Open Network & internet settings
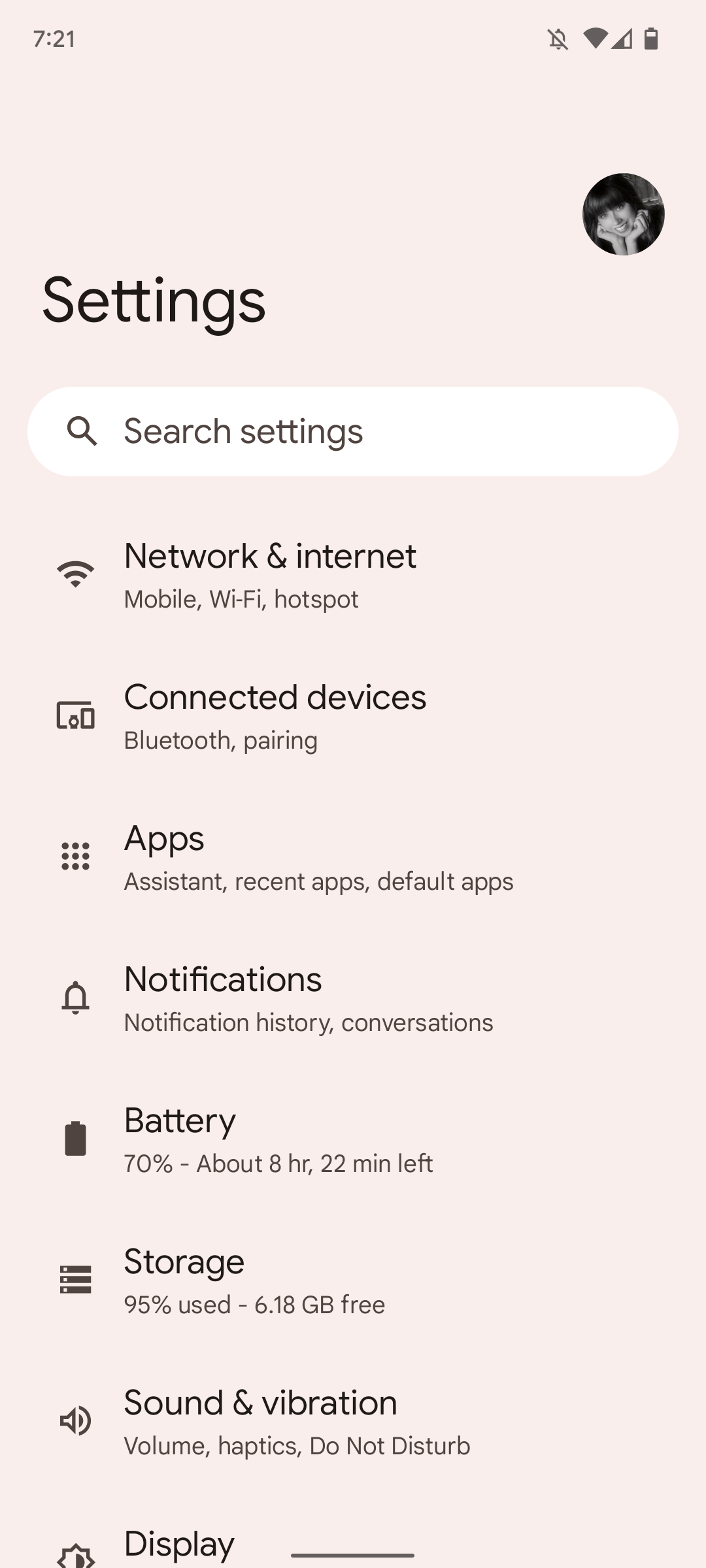 click(353, 575)
